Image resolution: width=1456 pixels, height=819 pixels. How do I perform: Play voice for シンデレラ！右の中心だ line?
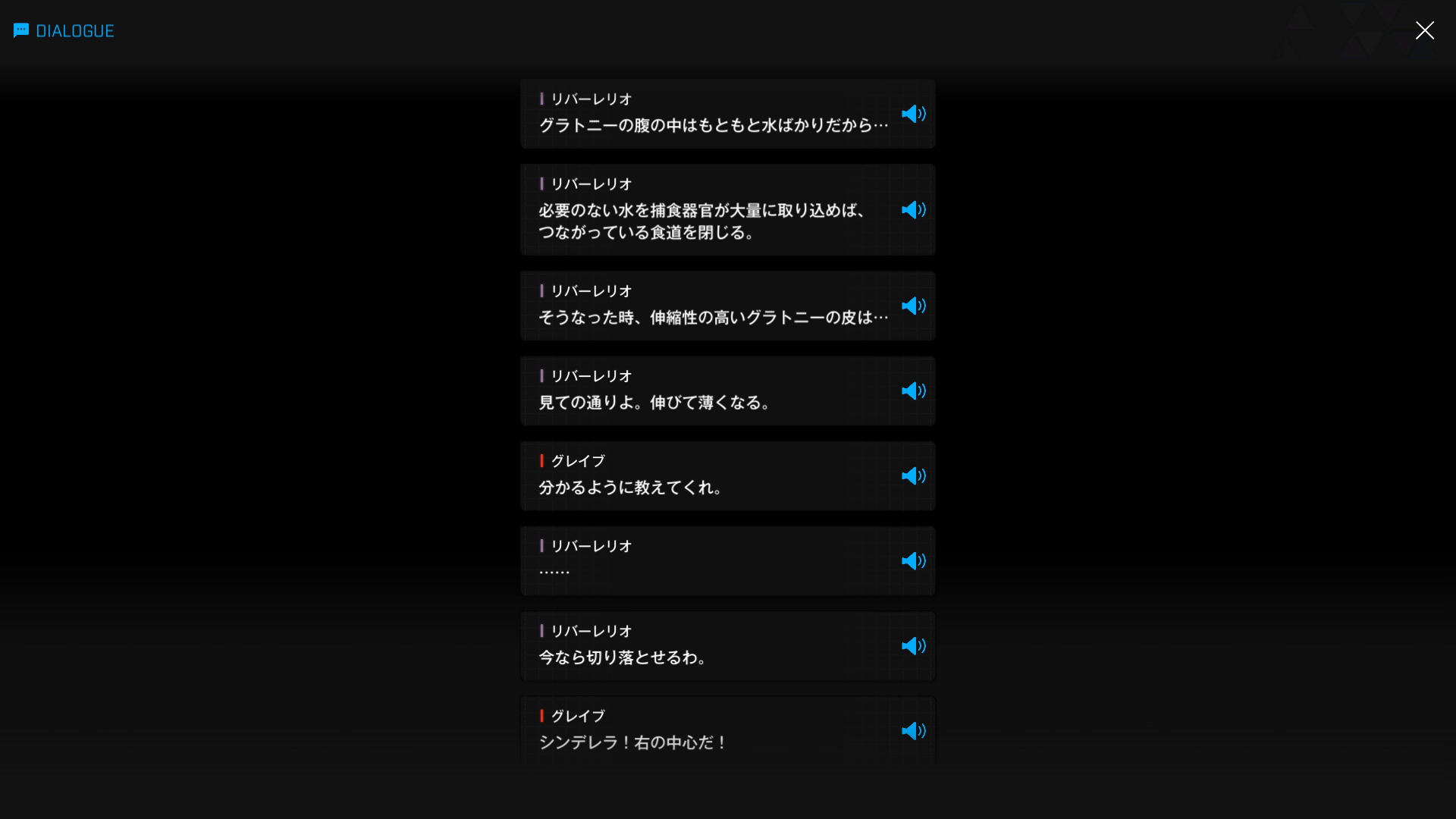(913, 730)
